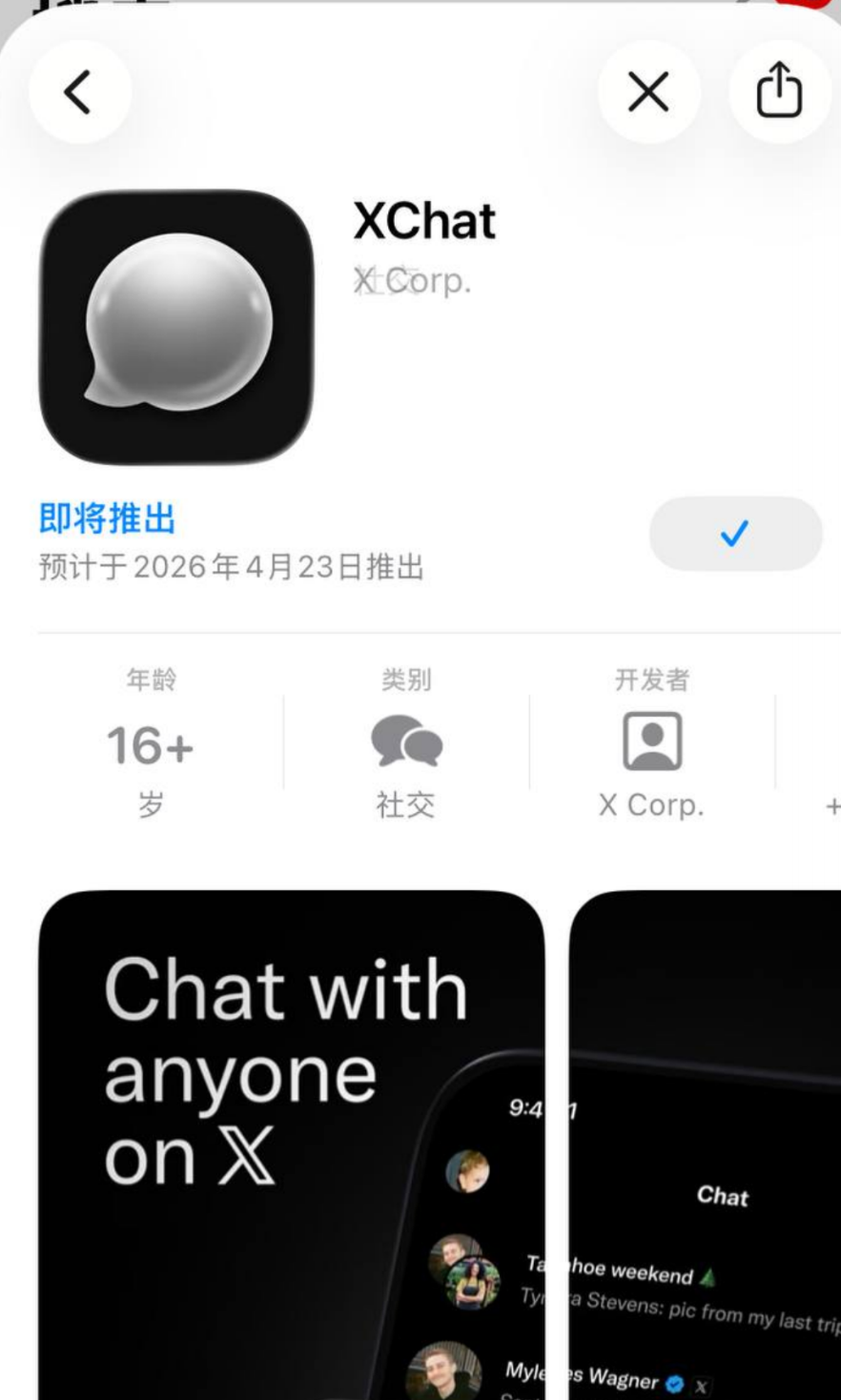Tap the 社交 category chat-bubble icon

pyautogui.click(x=404, y=743)
